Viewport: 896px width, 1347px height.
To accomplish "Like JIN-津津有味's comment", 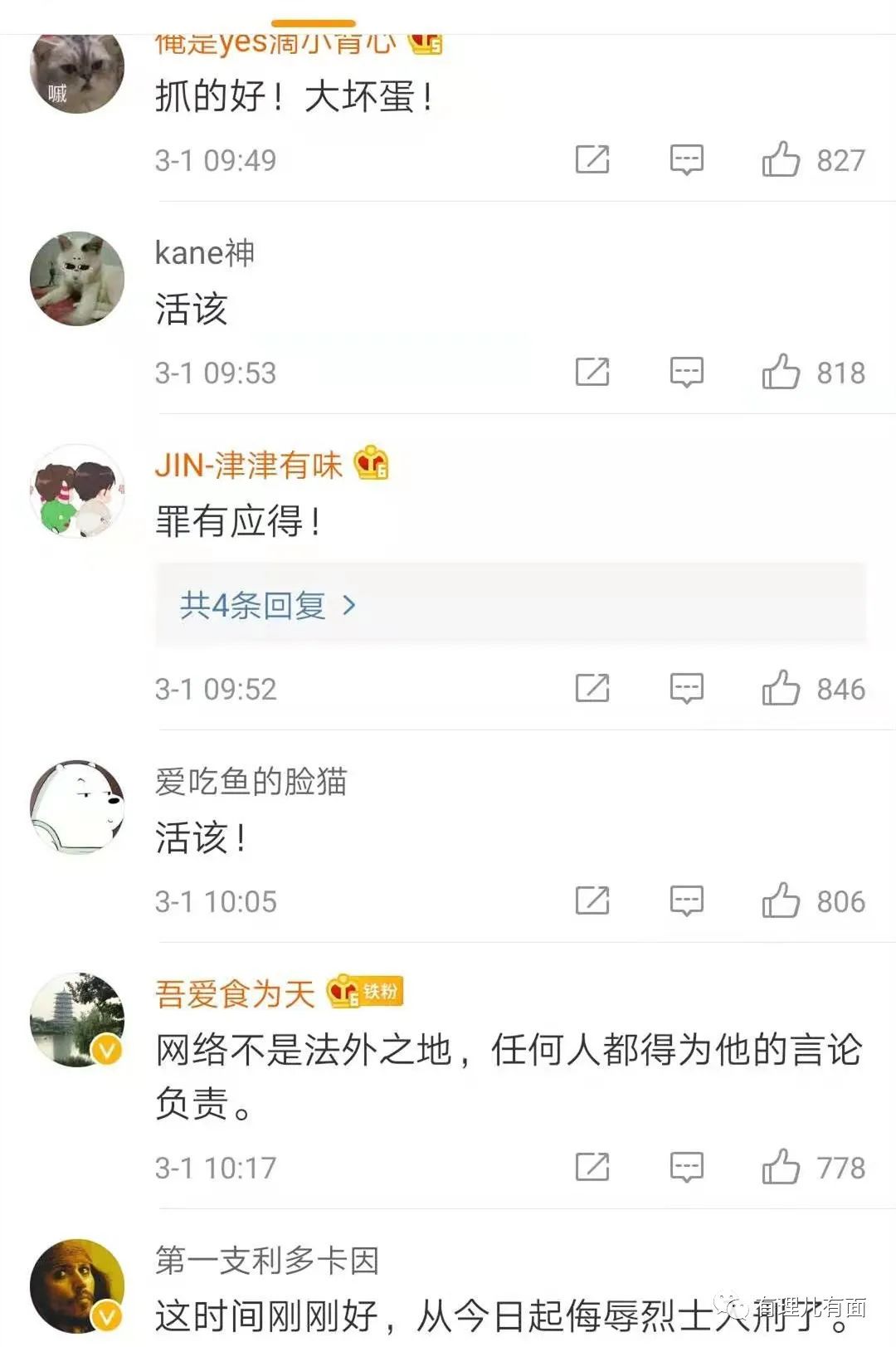I will point(782,688).
